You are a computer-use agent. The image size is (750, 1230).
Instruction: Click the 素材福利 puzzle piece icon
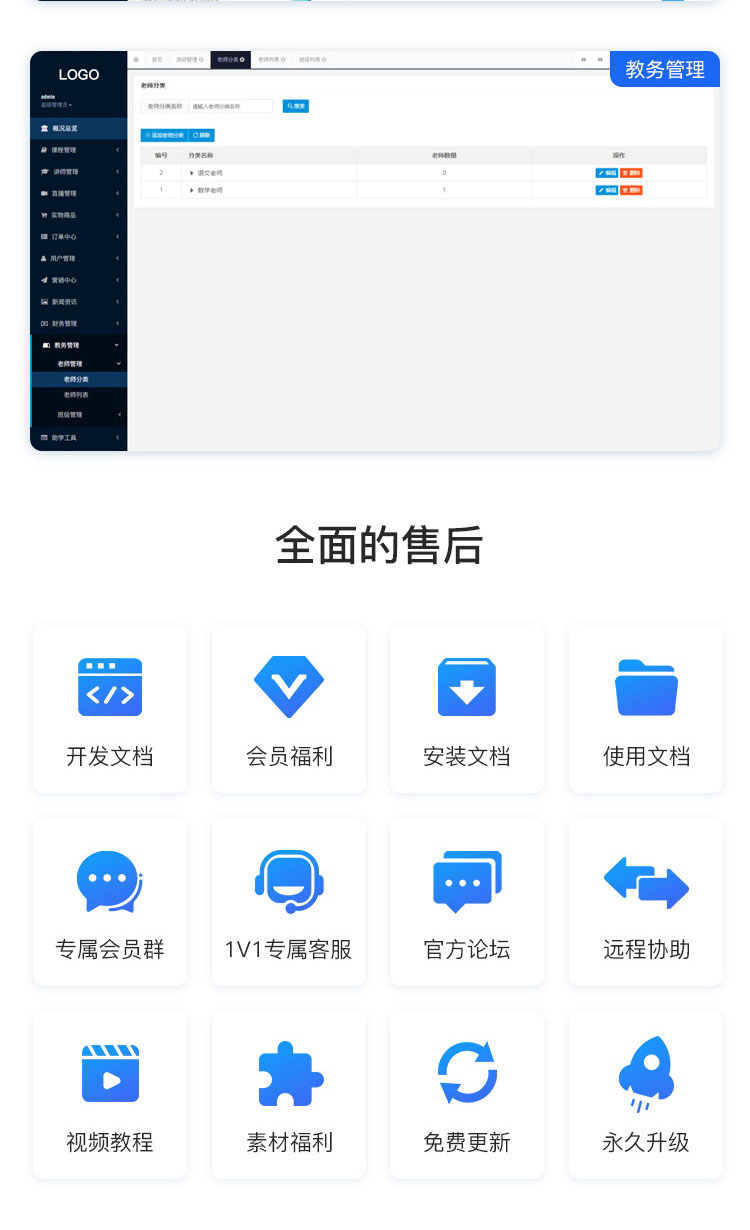(288, 1073)
